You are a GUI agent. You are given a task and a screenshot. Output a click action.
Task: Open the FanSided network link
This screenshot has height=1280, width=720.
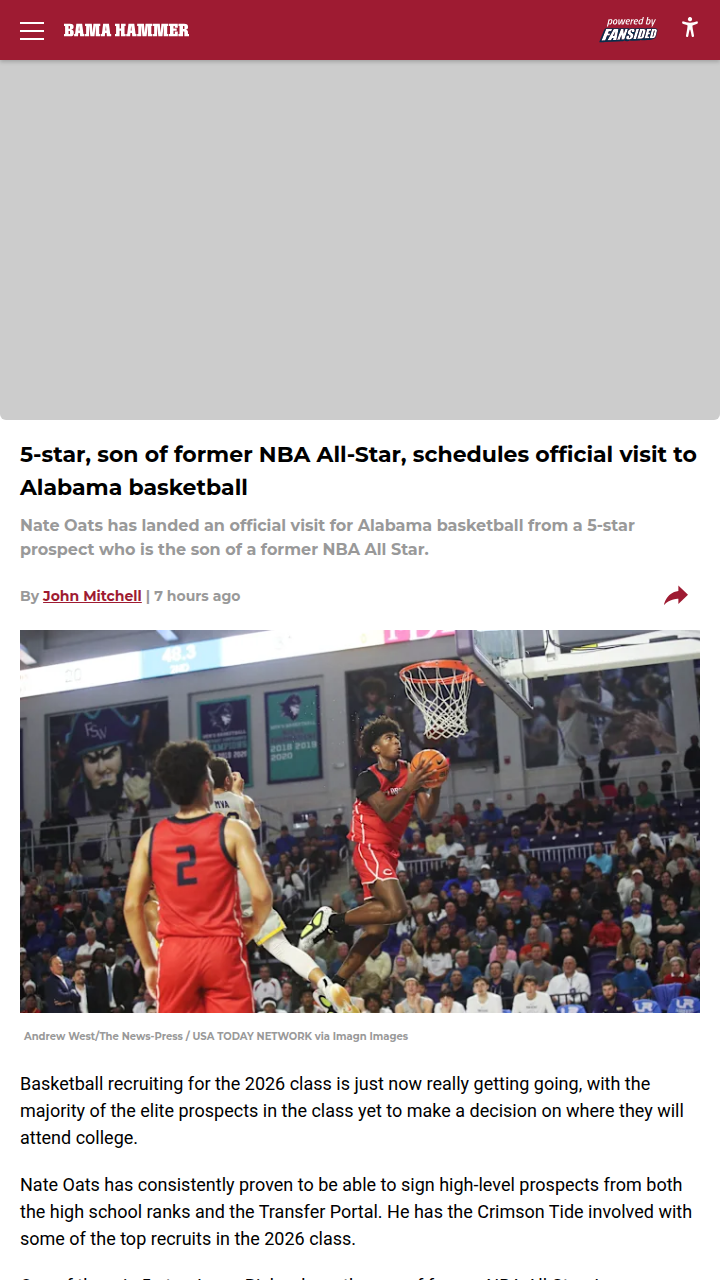pos(629,30)
